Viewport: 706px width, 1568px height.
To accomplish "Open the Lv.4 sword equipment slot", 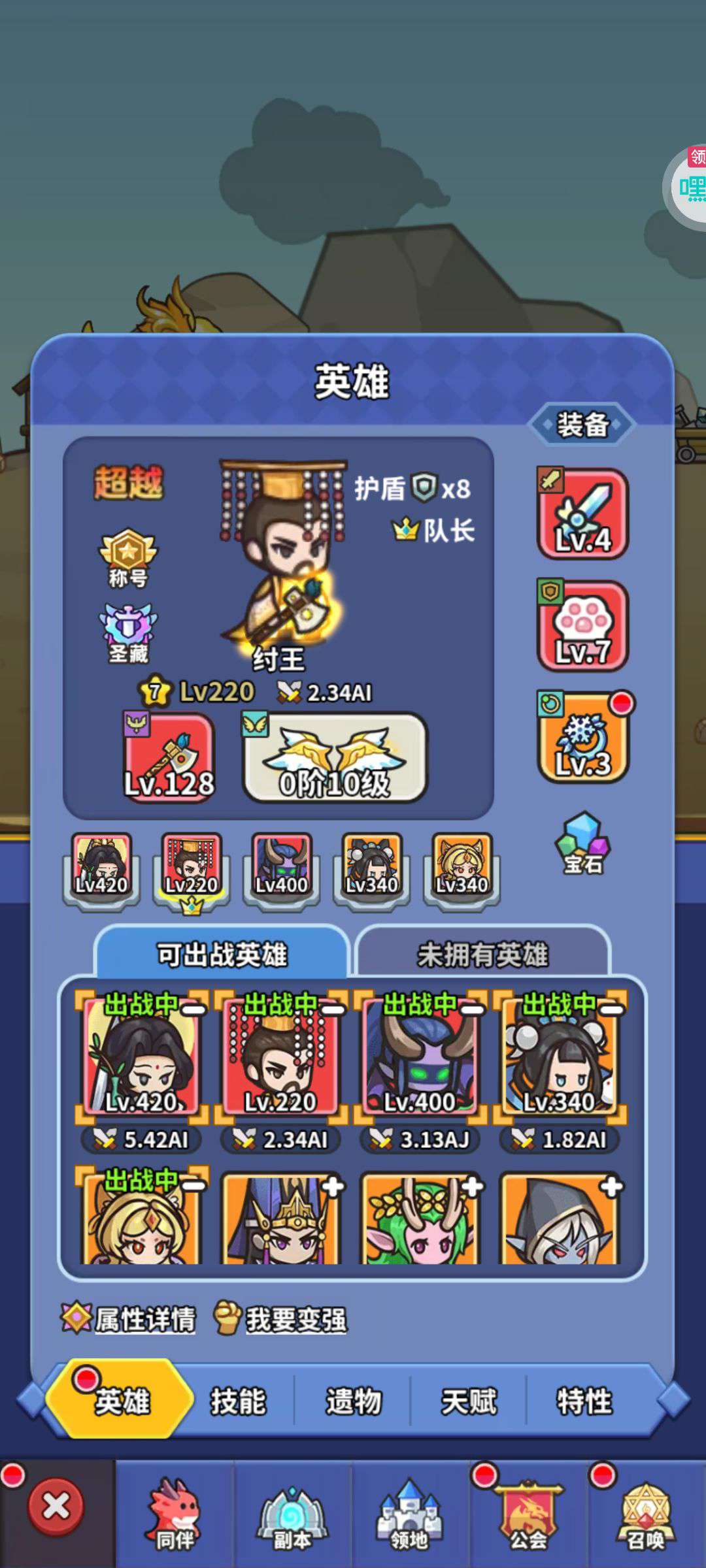I will tap(582, 514).
